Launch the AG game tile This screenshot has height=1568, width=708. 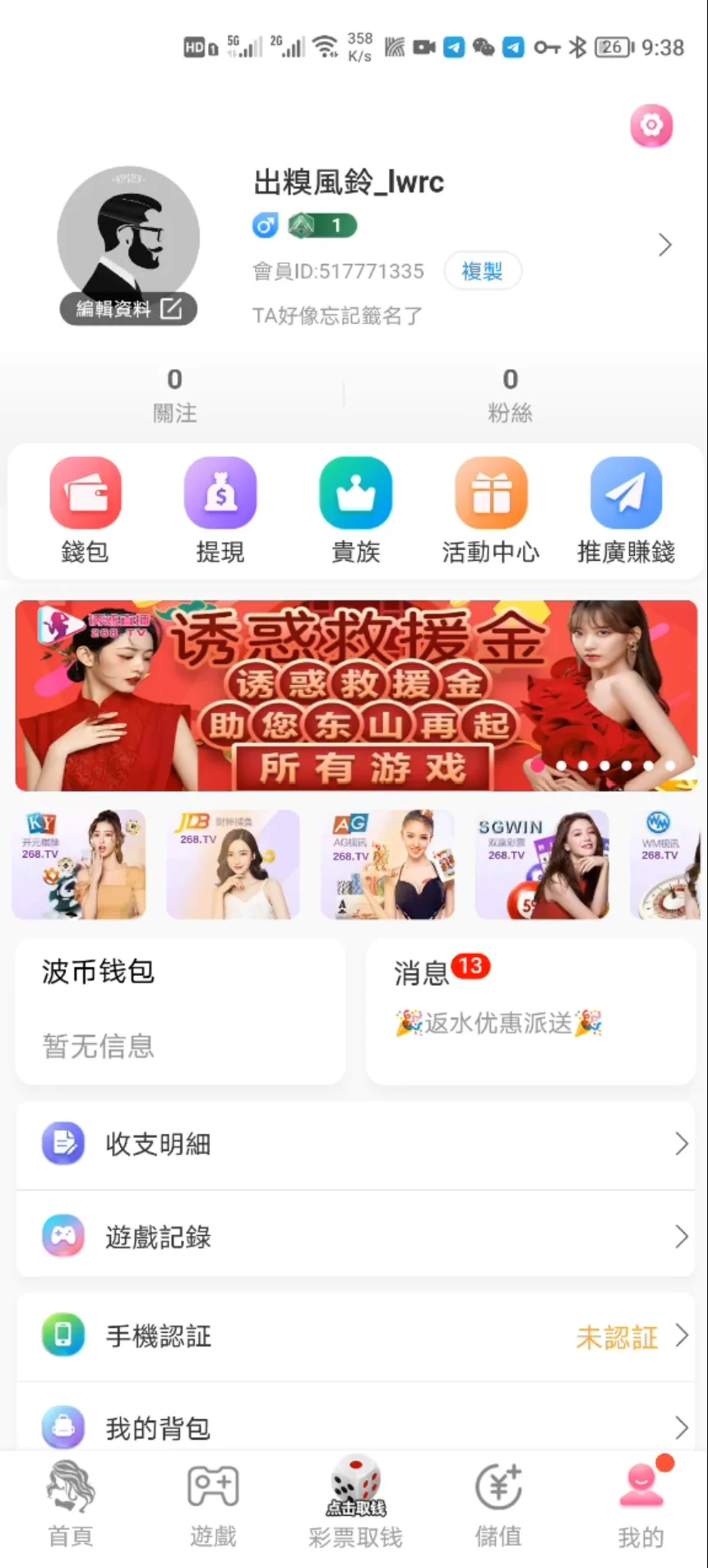coord(387,864)
